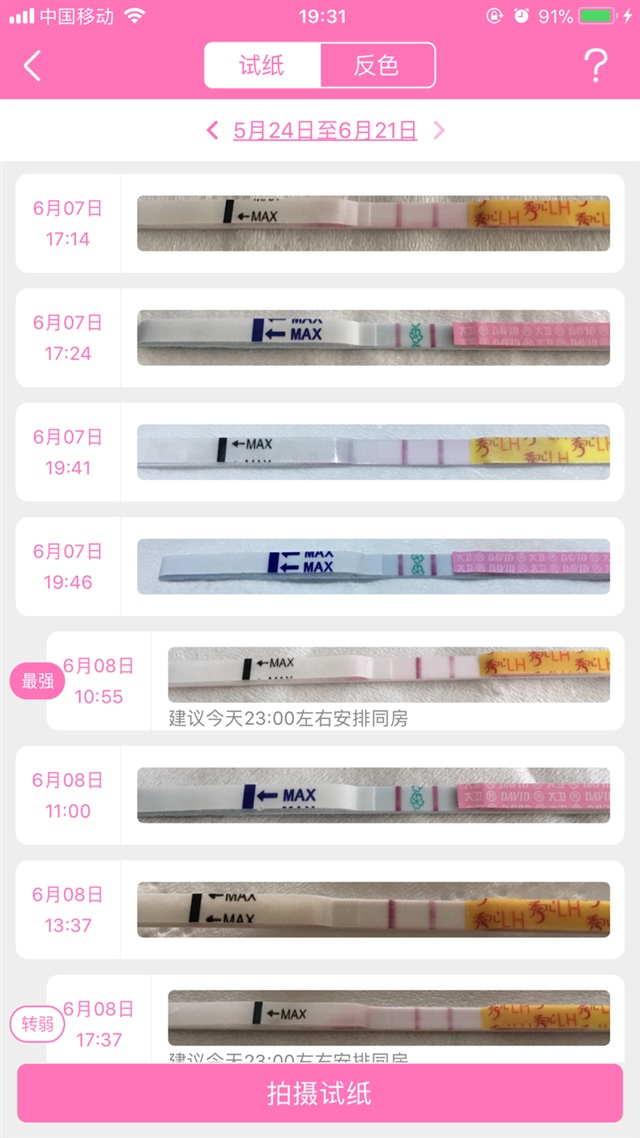Switch to the 反色 tab

pos(377,66)
